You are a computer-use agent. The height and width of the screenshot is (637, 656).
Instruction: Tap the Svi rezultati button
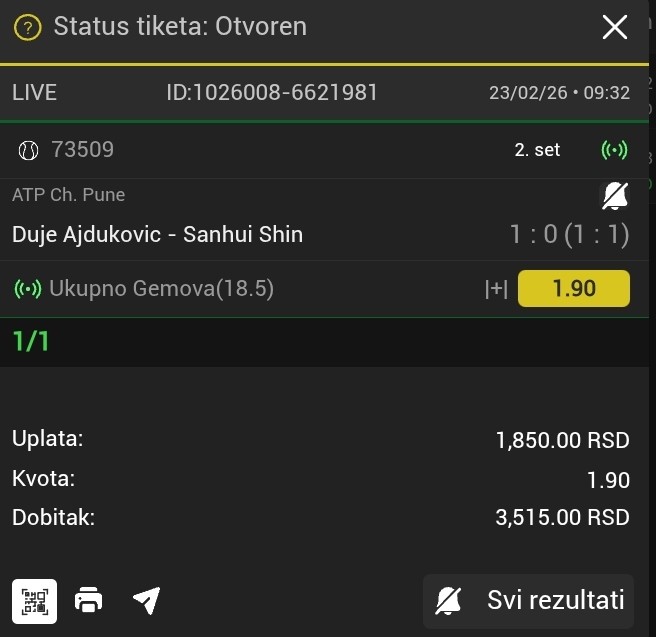529,600
